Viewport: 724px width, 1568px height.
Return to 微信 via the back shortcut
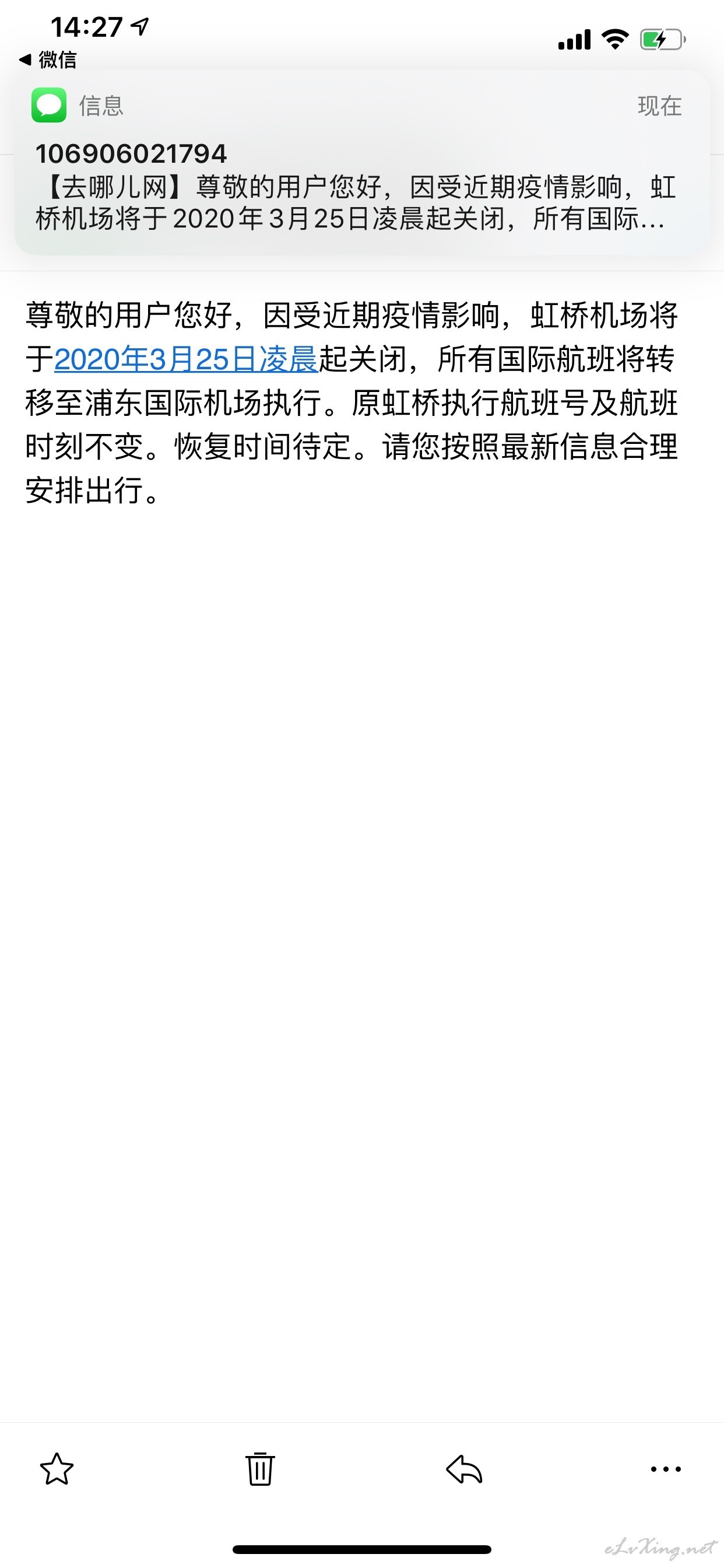[x=47, y=60]
